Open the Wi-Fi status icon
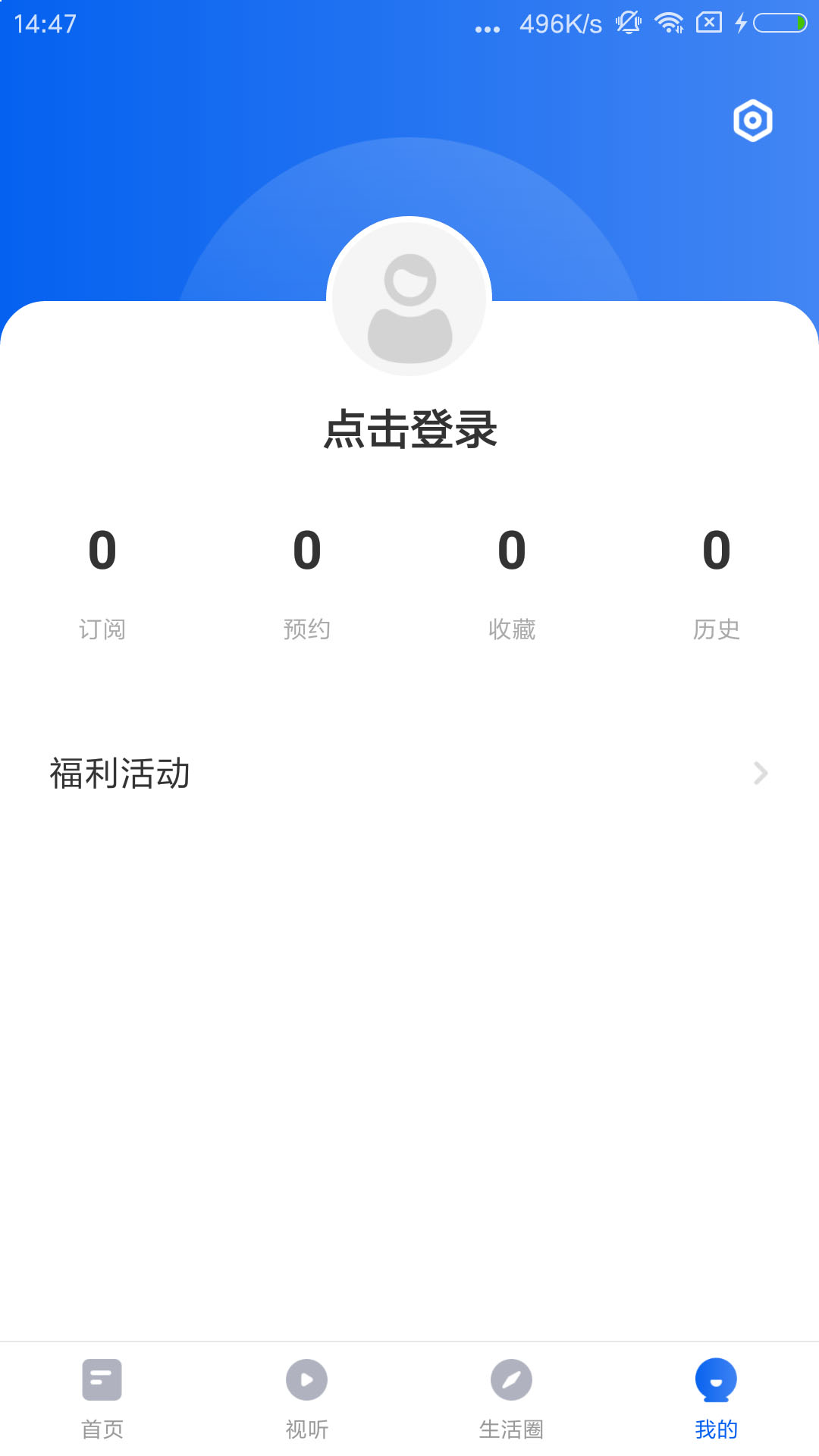 point(668,23)
